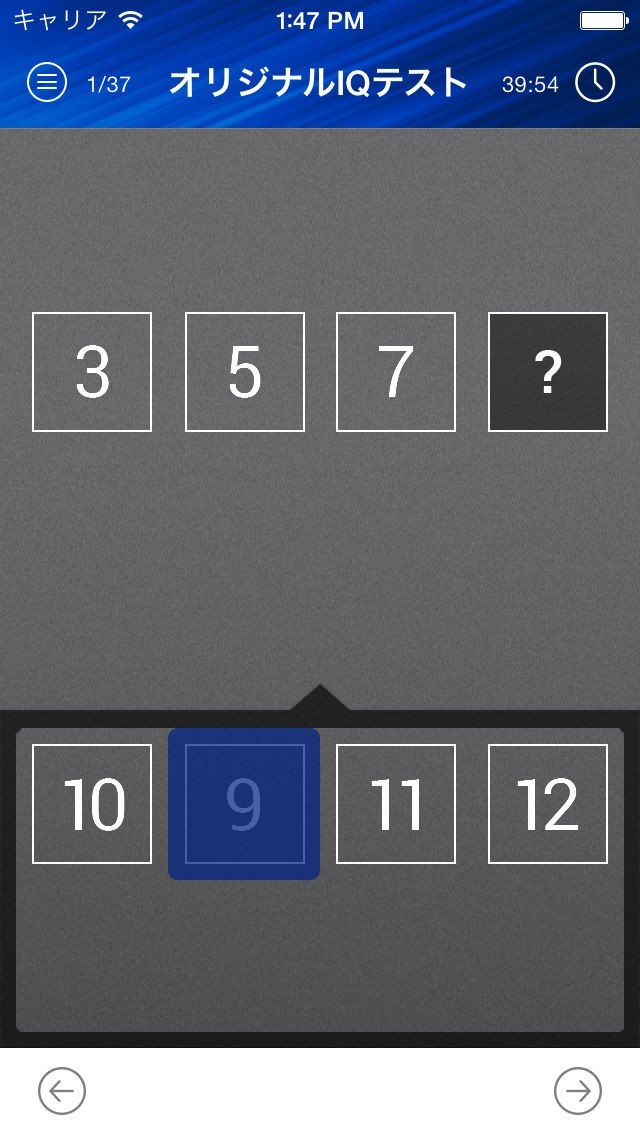This screenshot has width=640, height=1136.
Task: Pick answer 11
Action: (x=396, y=803)
